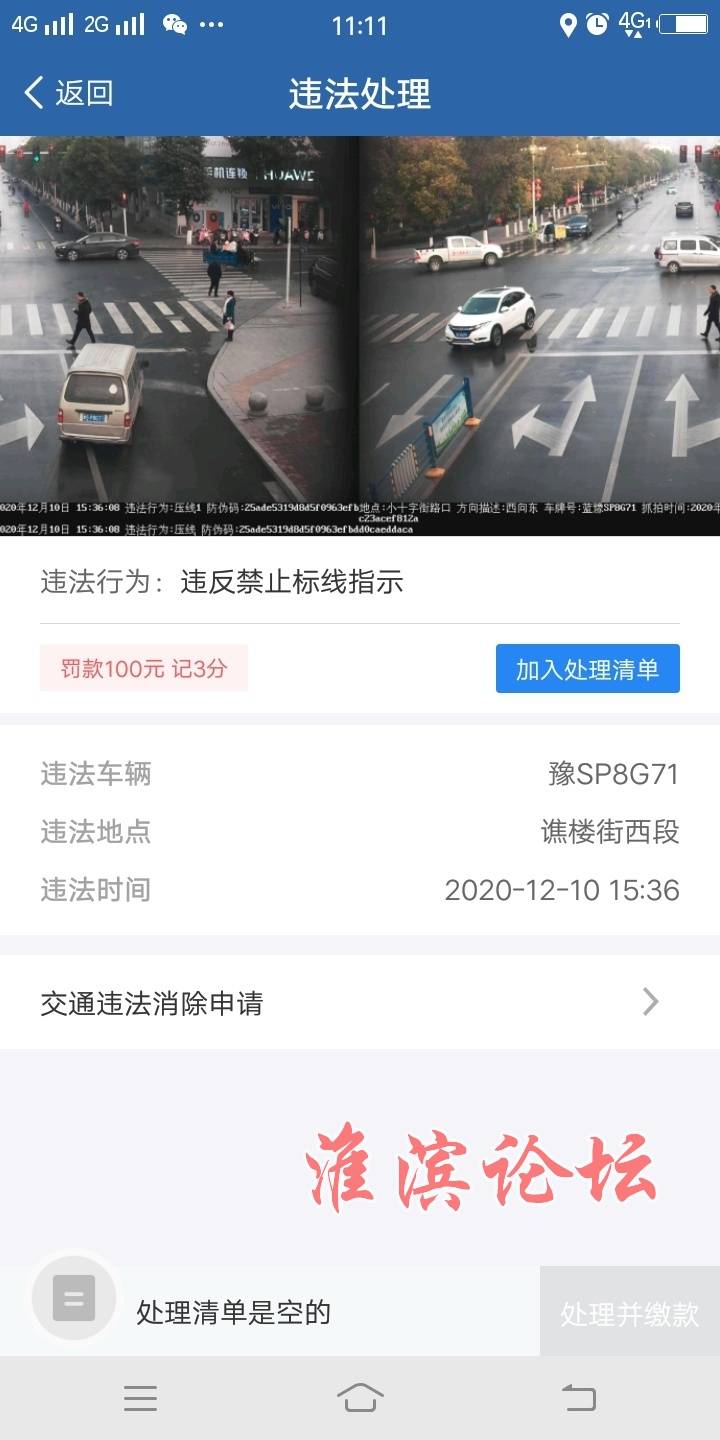Open system recent apps menu
Screen dimensions: 720x1440
coord(140,1398)
